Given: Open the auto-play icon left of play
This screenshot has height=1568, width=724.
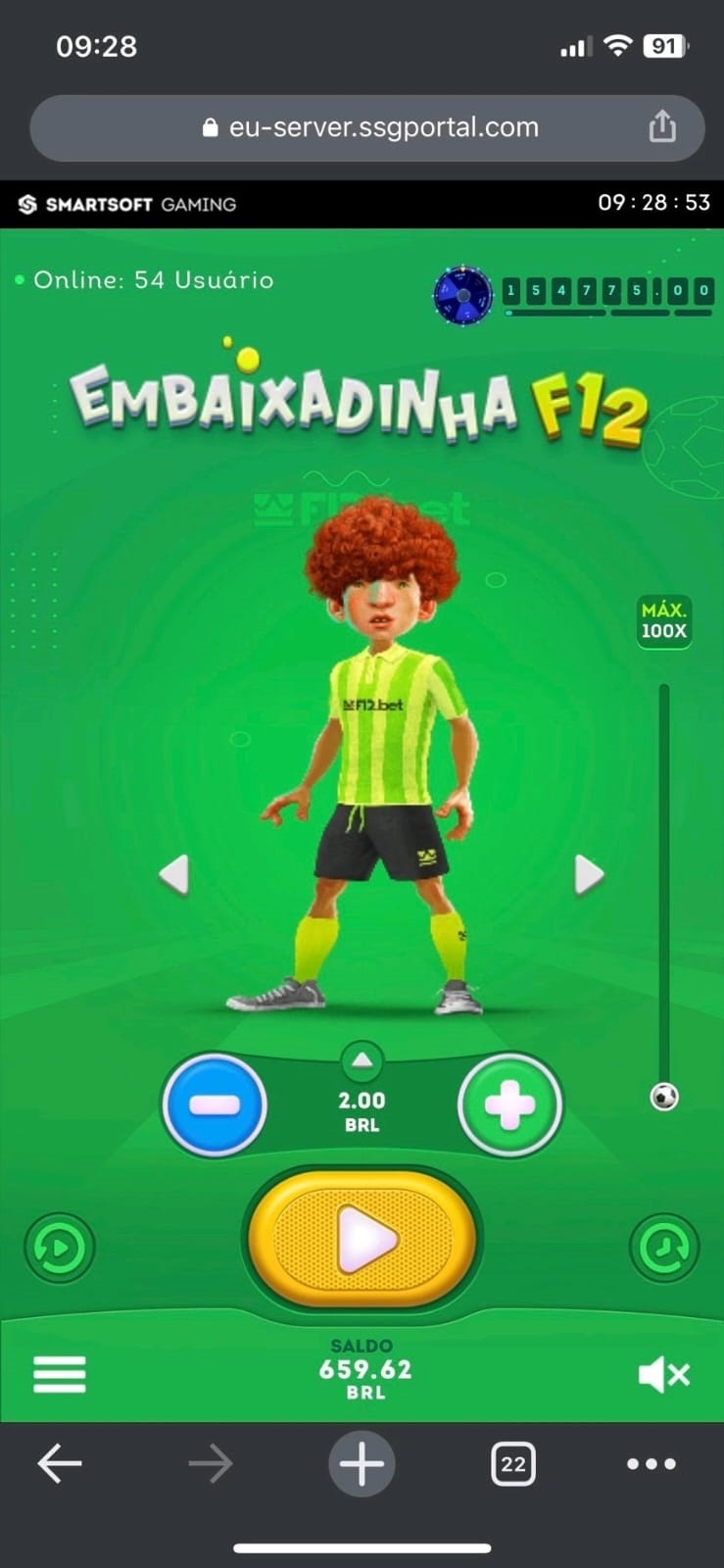Looking at the screenshot, I should coord(60,1248).
